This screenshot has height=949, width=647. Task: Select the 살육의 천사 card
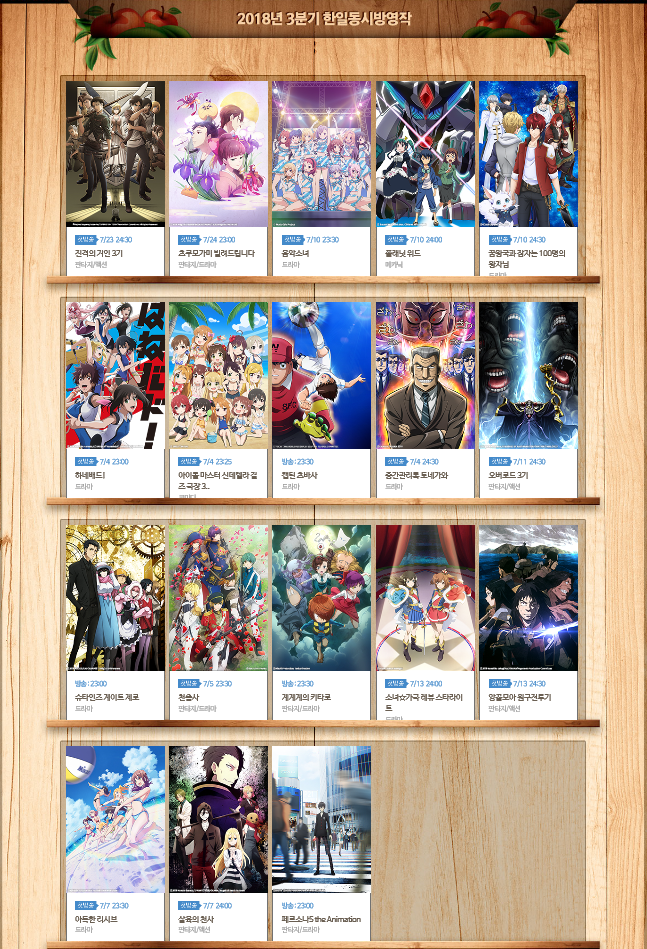[218, 820]
